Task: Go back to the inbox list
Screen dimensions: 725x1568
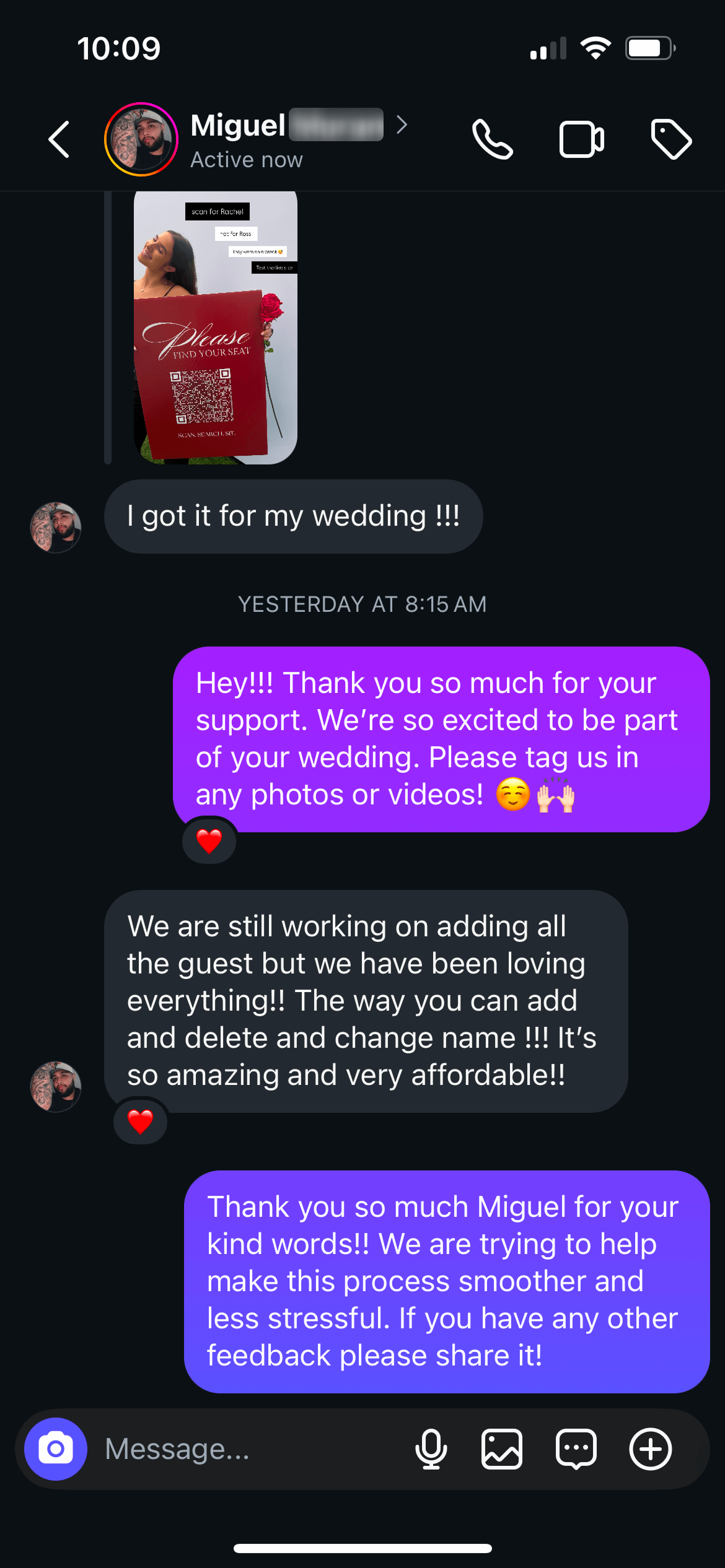Action: click(x=59, y=139)
